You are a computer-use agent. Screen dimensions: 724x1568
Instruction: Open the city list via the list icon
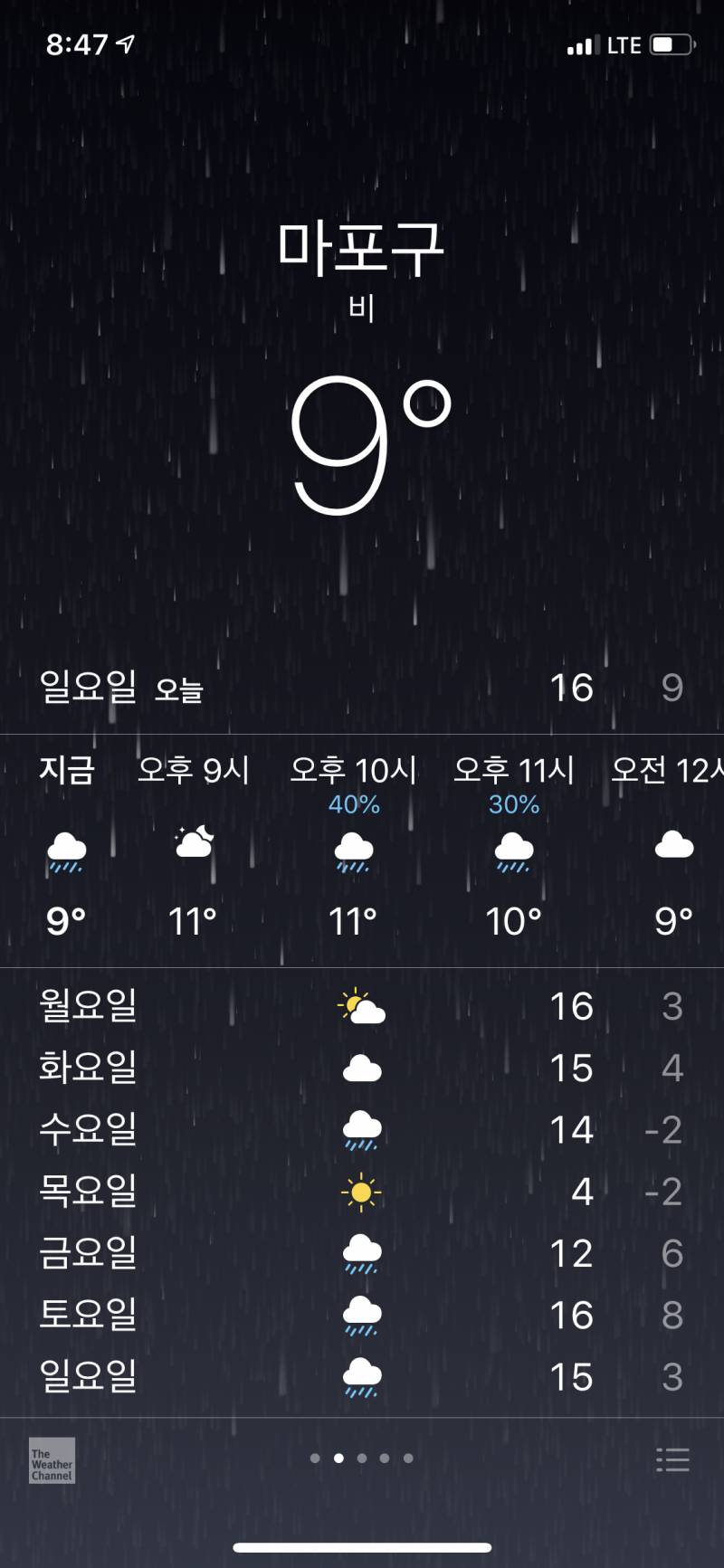[x=672, y=1459]
